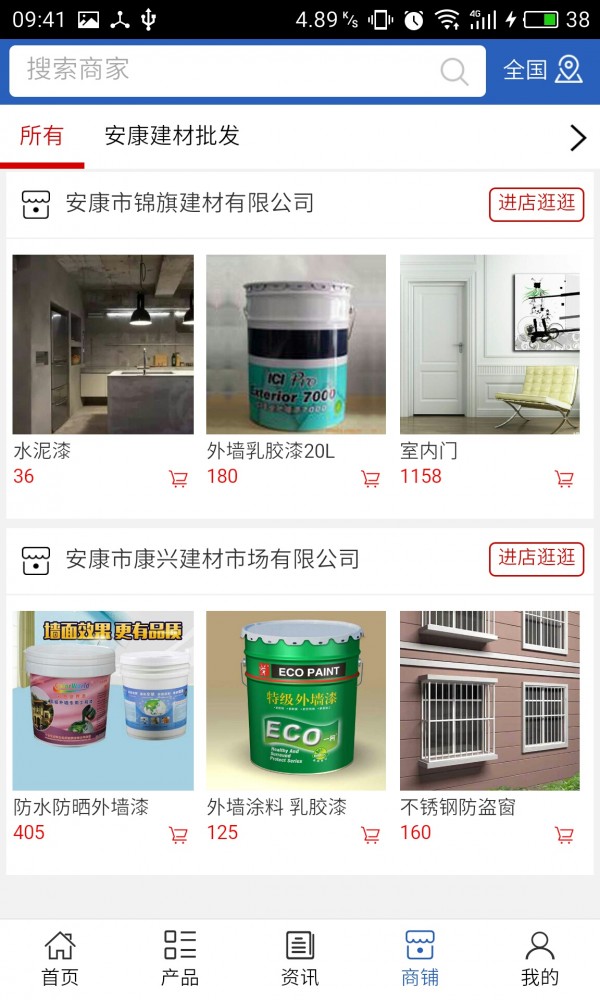Open the 资讯 tab
This screenshot has height=1000, width=600.
tap(300, 958)
